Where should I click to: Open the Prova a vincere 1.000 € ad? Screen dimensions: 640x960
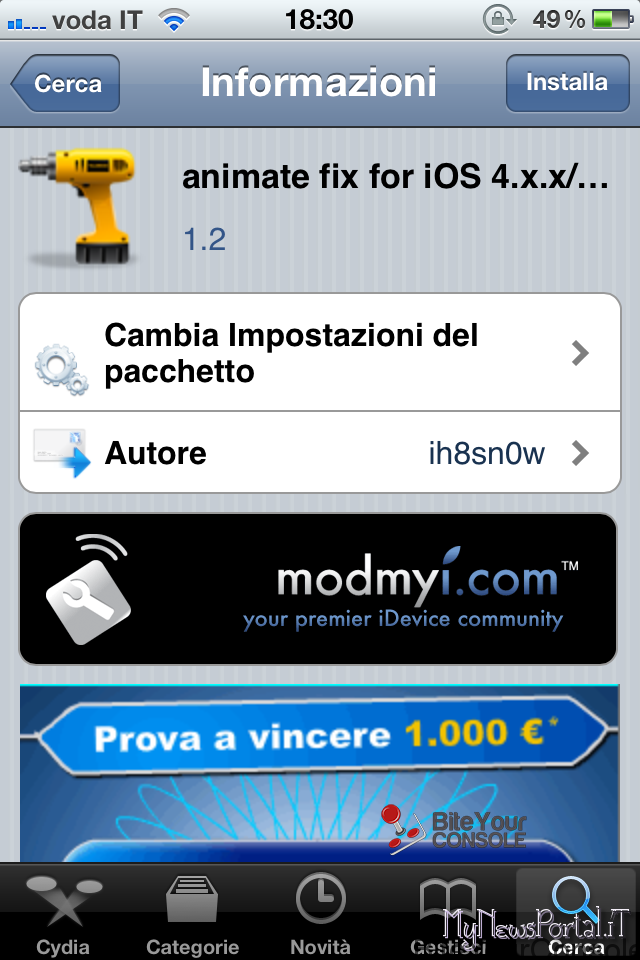point(320,770)
